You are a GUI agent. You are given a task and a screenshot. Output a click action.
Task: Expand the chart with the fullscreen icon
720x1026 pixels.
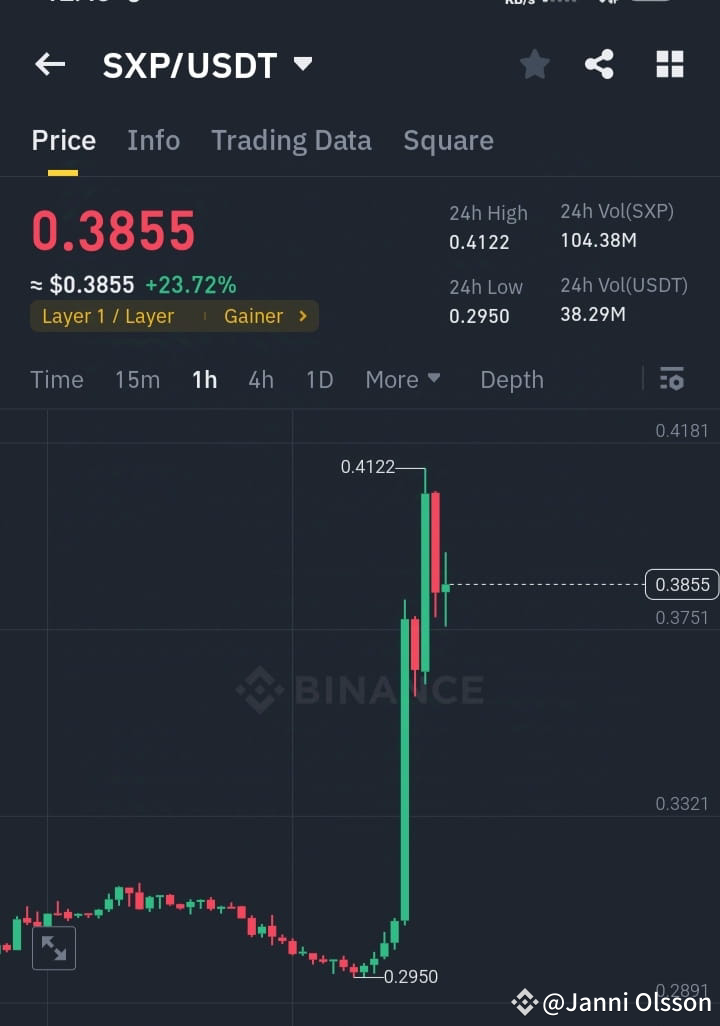(x=53, y=948)
